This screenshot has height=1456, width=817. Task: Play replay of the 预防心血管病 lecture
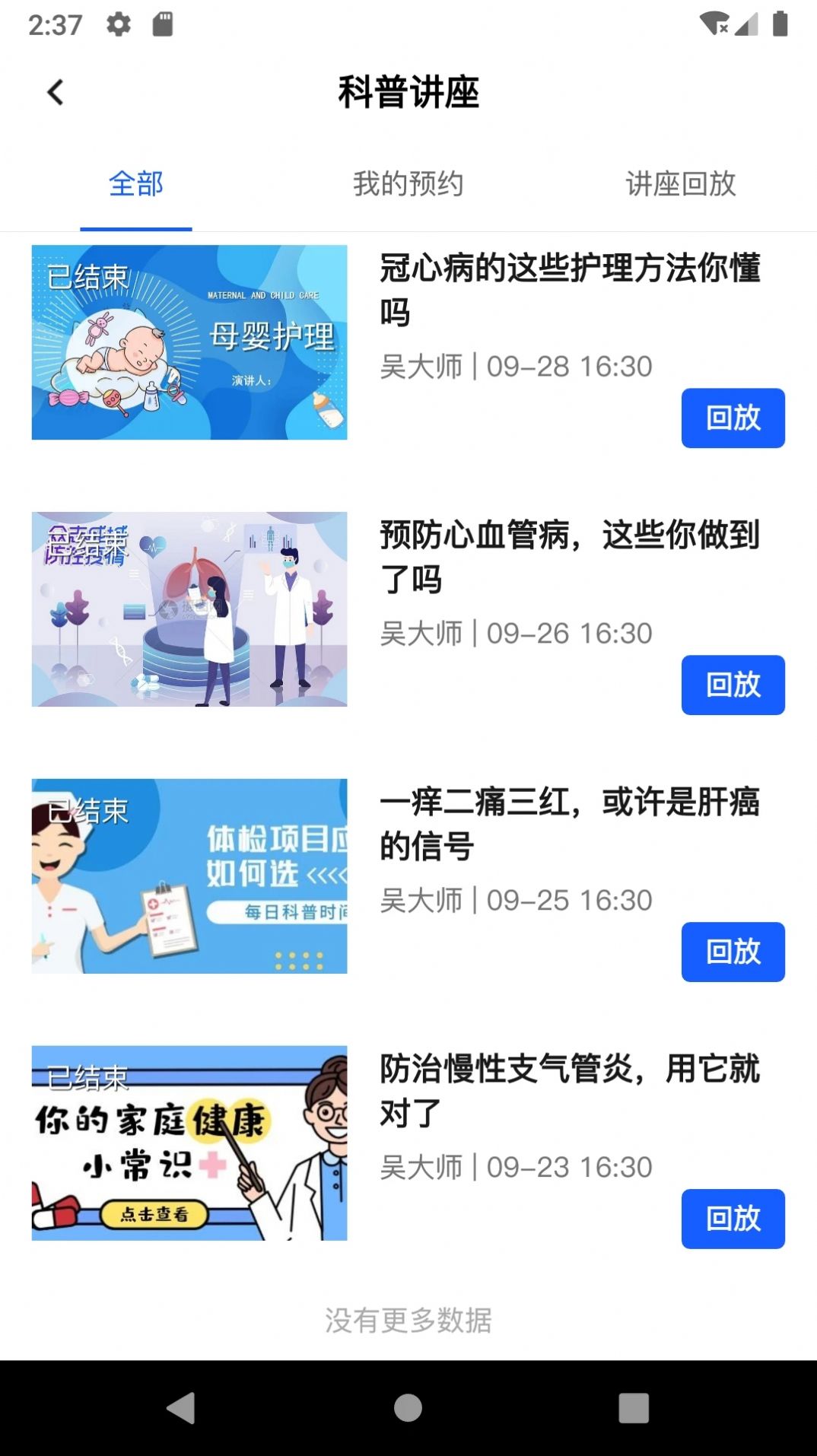[733, 685]
